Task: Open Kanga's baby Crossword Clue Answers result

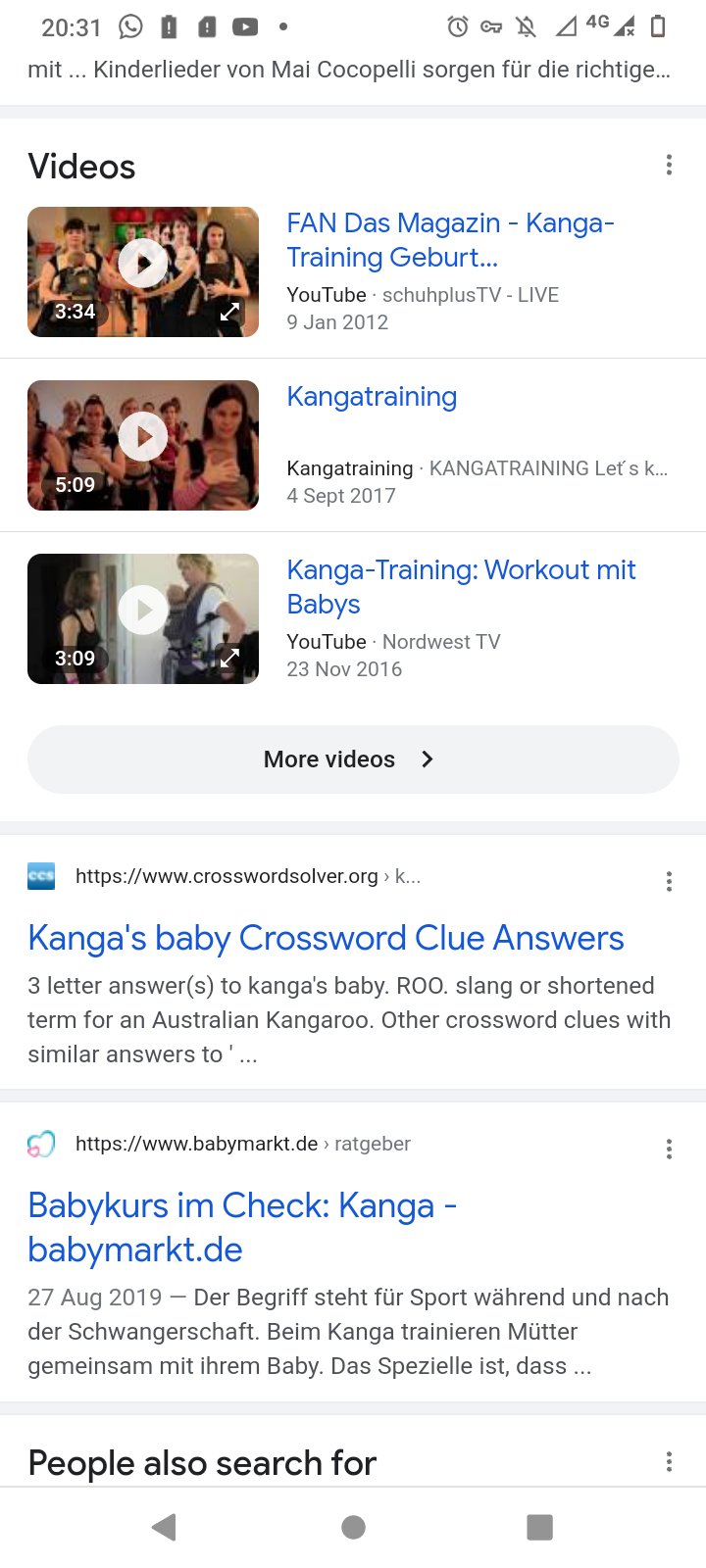Action: tap(326, 938)
